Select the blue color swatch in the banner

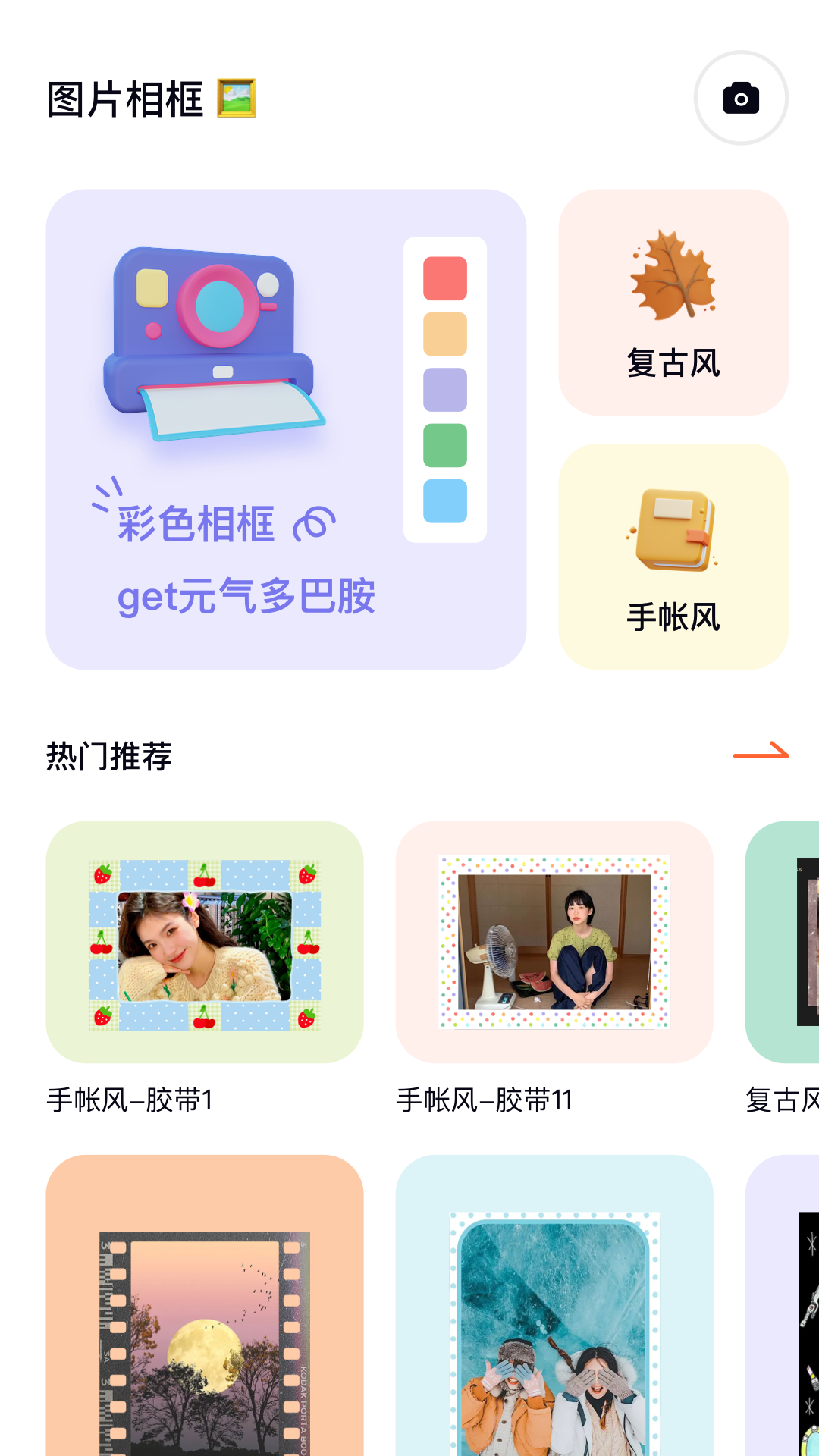click(446, 504)
